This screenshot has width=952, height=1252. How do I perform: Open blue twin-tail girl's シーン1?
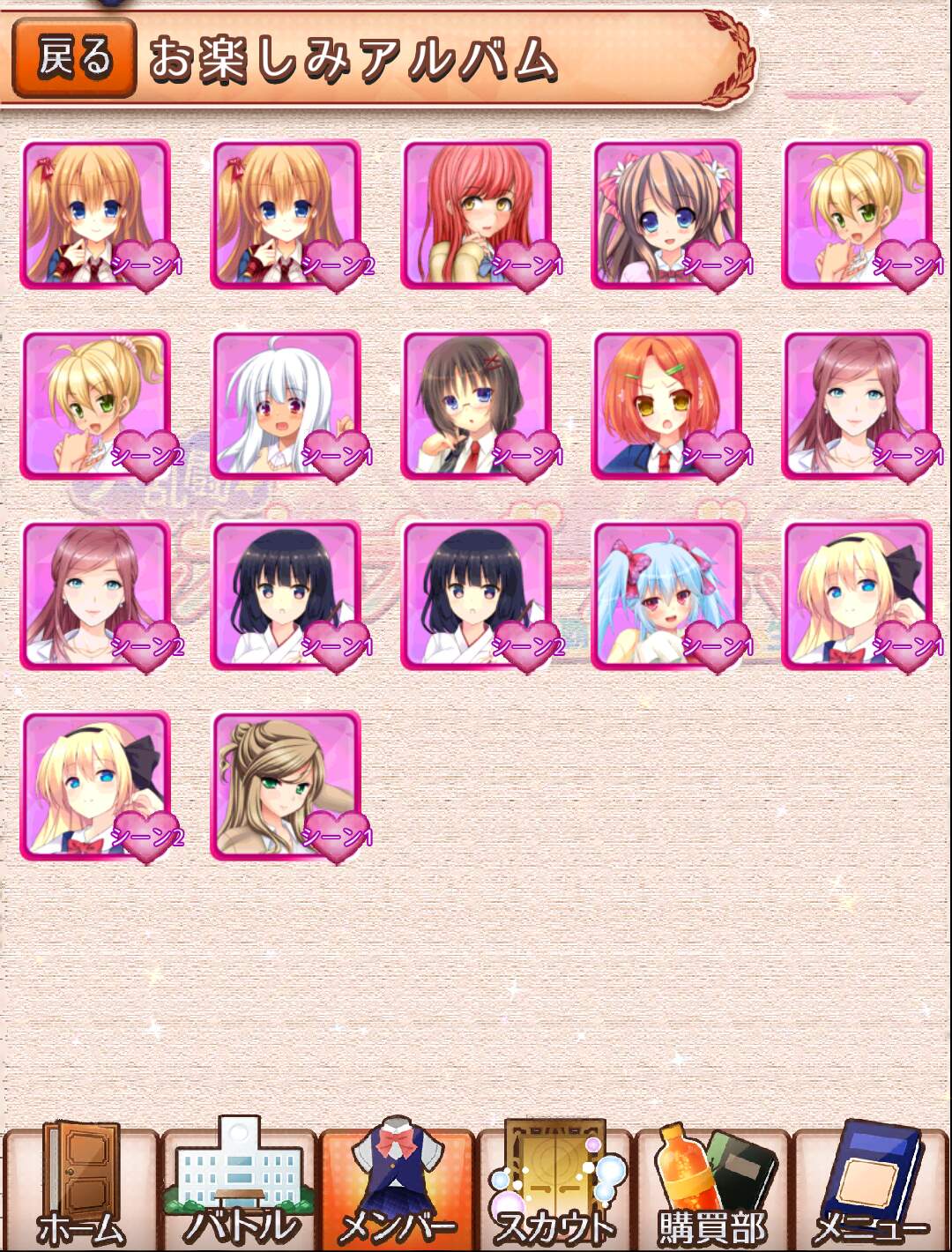click(x=667, y=595)
